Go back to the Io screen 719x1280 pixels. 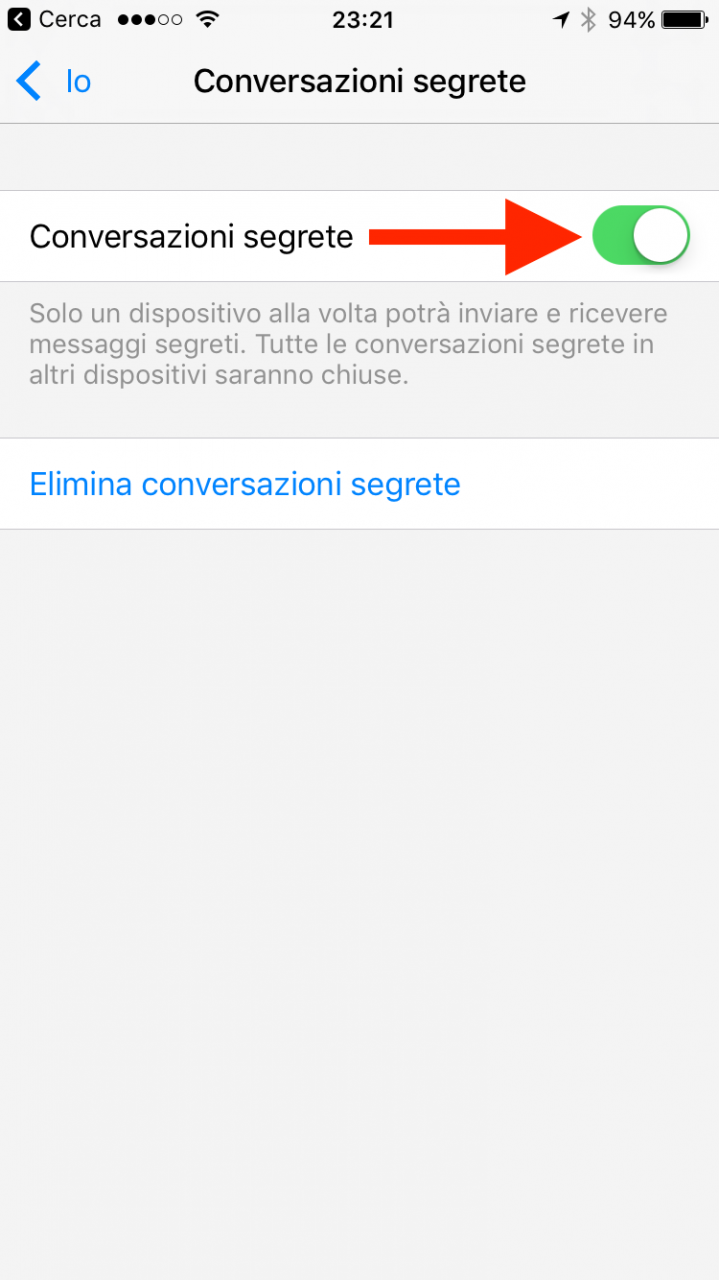click(54, 81)
